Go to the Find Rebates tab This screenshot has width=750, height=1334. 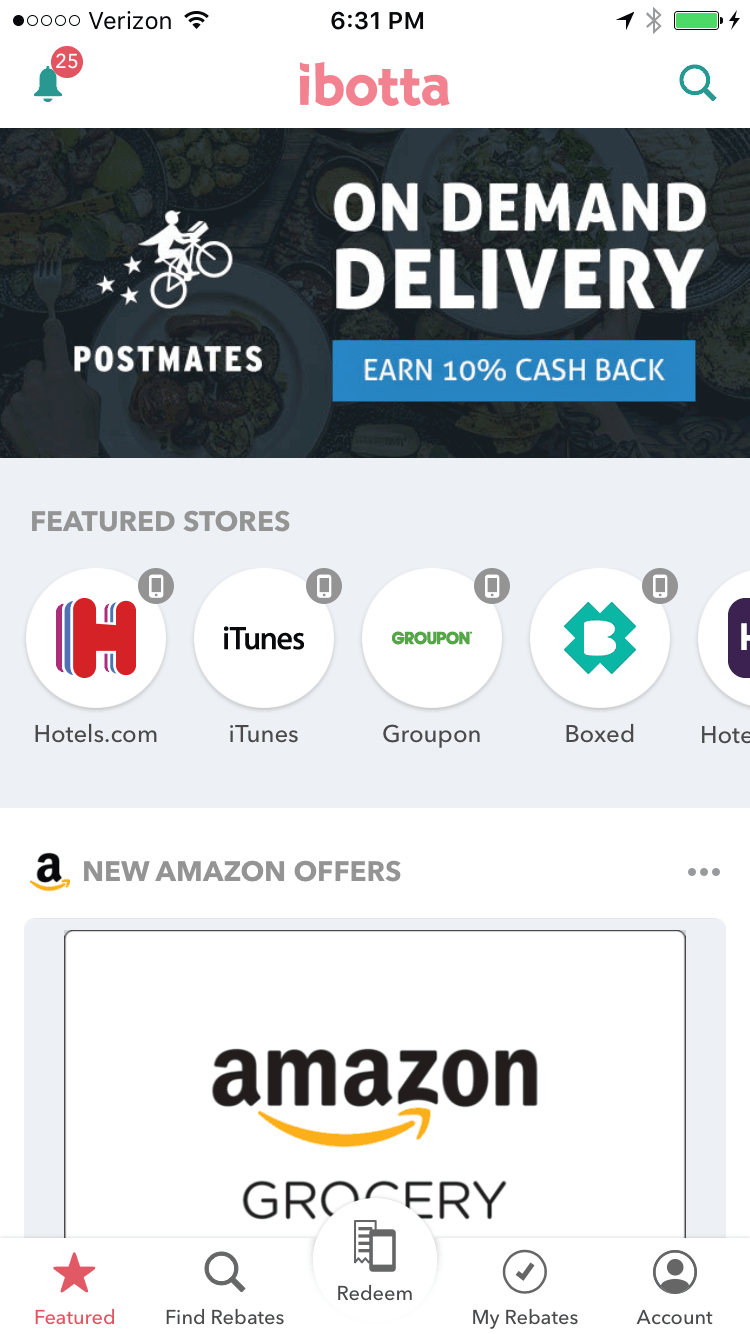(x=225, y=1290)
